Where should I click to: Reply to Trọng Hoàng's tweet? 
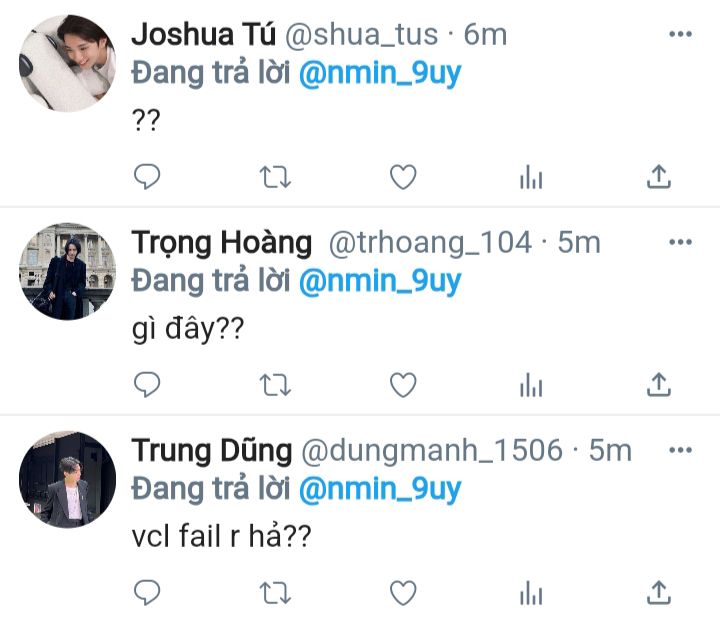pyautogui.click(x=147, y=385)
